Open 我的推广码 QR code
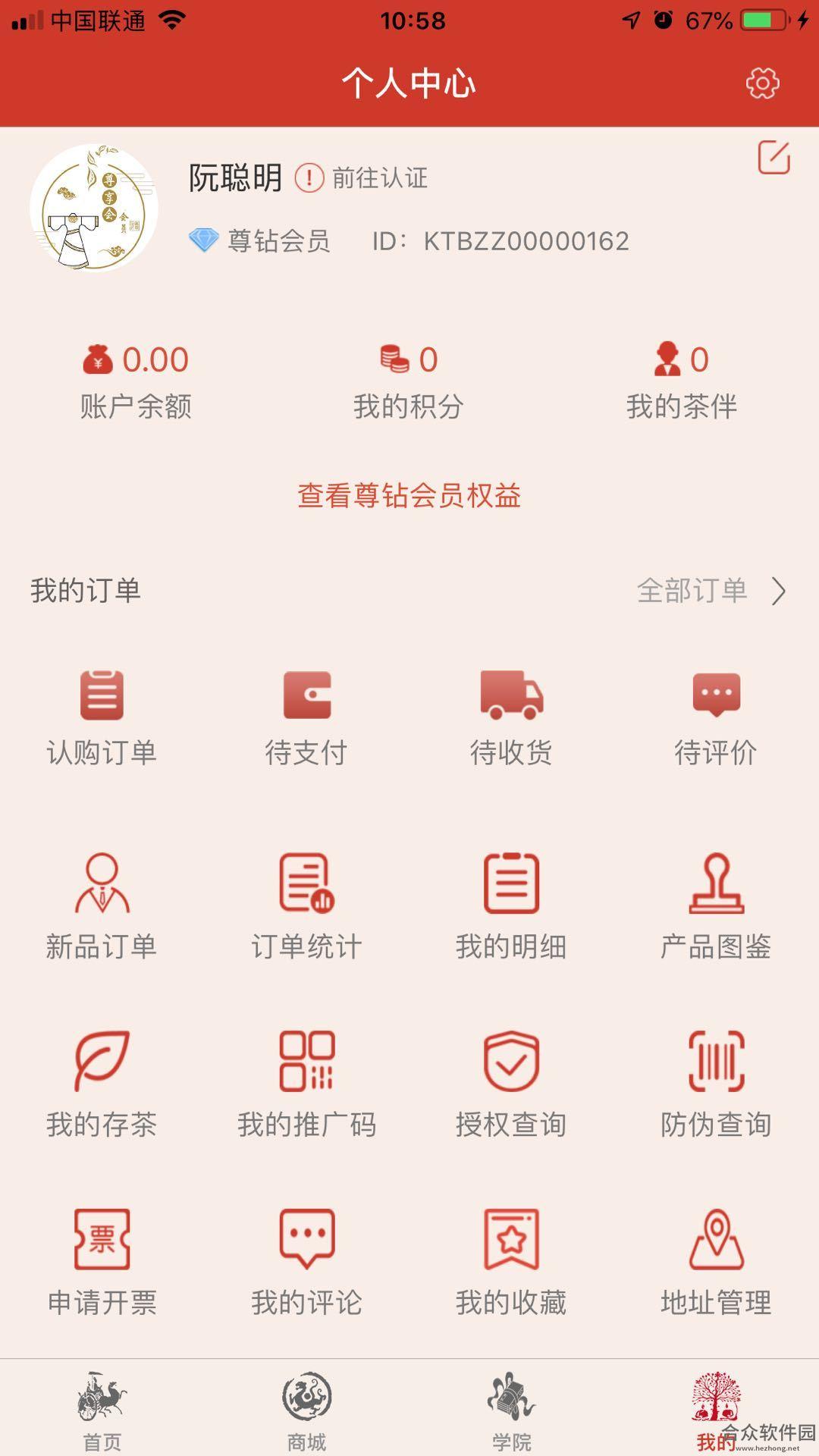Image resolution: width=819 pixels, height=1456 pixels. click(x=306, y=1084)
